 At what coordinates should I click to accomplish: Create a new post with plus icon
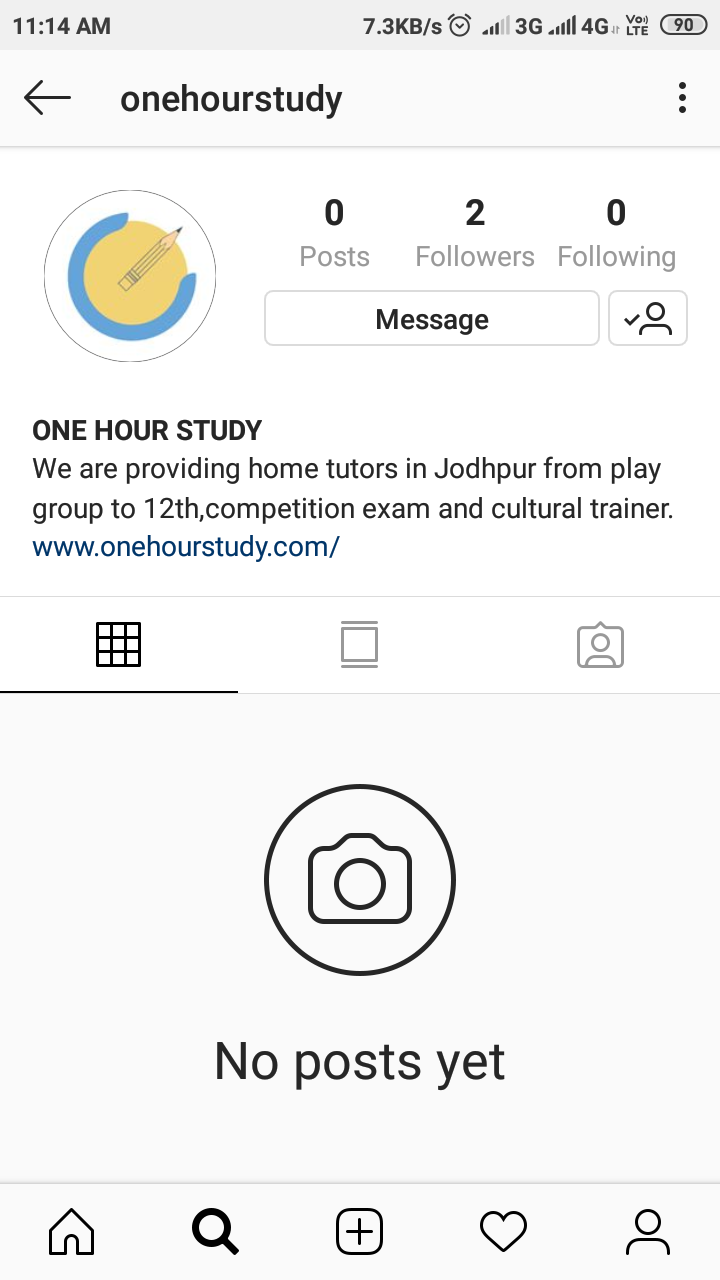click(359, 1232)
